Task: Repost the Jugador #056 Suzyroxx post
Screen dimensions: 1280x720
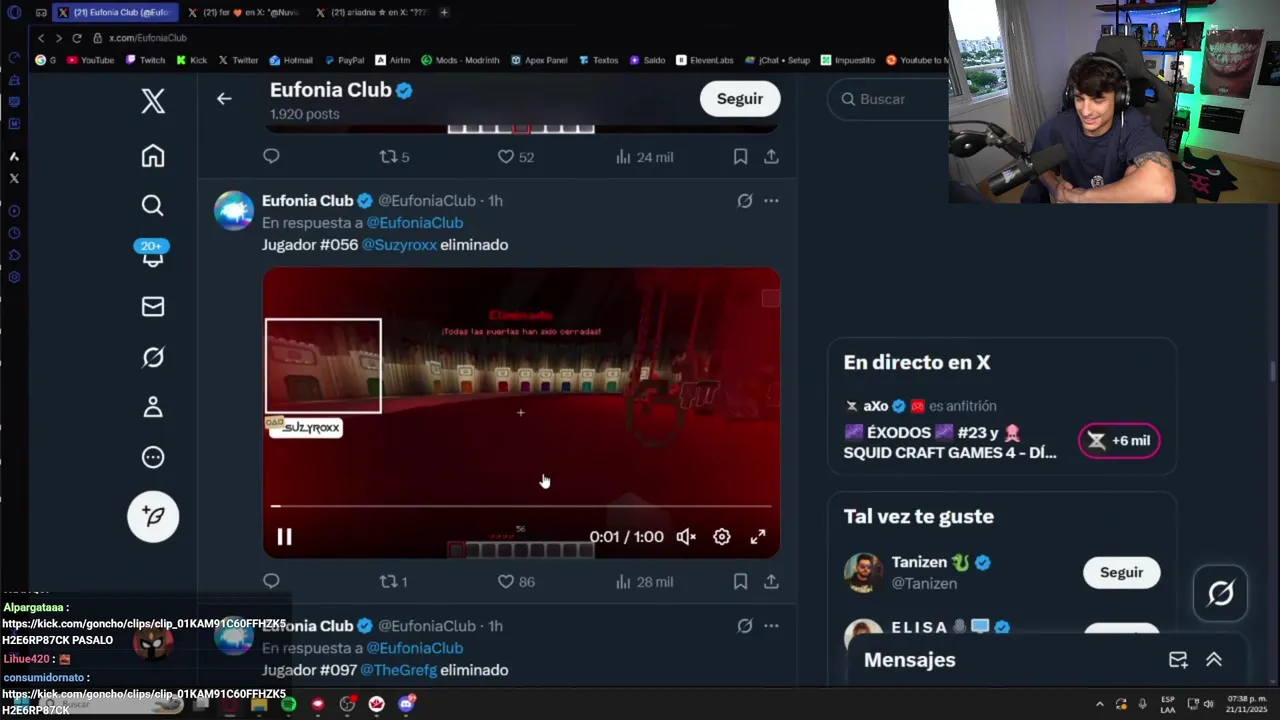Action: pyautogui.click(x=389, y=581)
